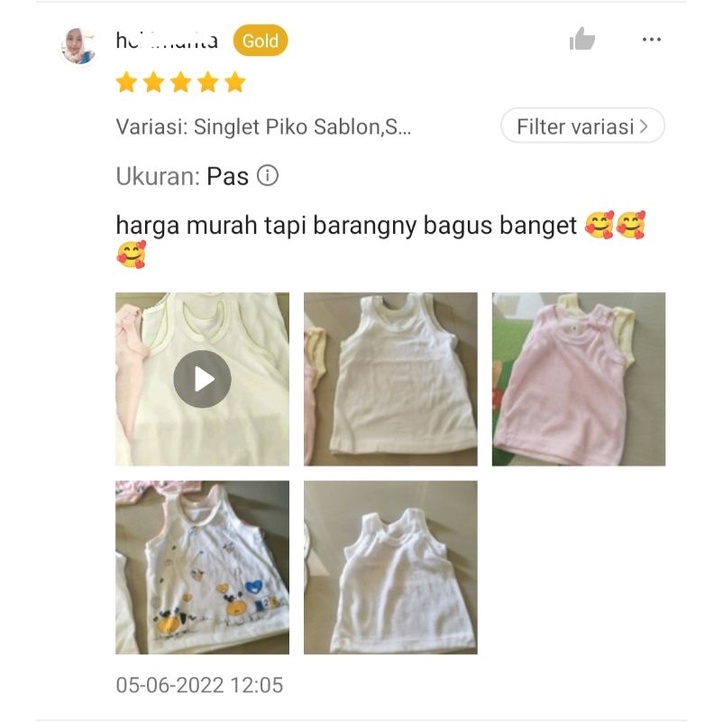Tap the Filter variasi chip
This screenshot has width=722, height=722.
coord(582,126)
